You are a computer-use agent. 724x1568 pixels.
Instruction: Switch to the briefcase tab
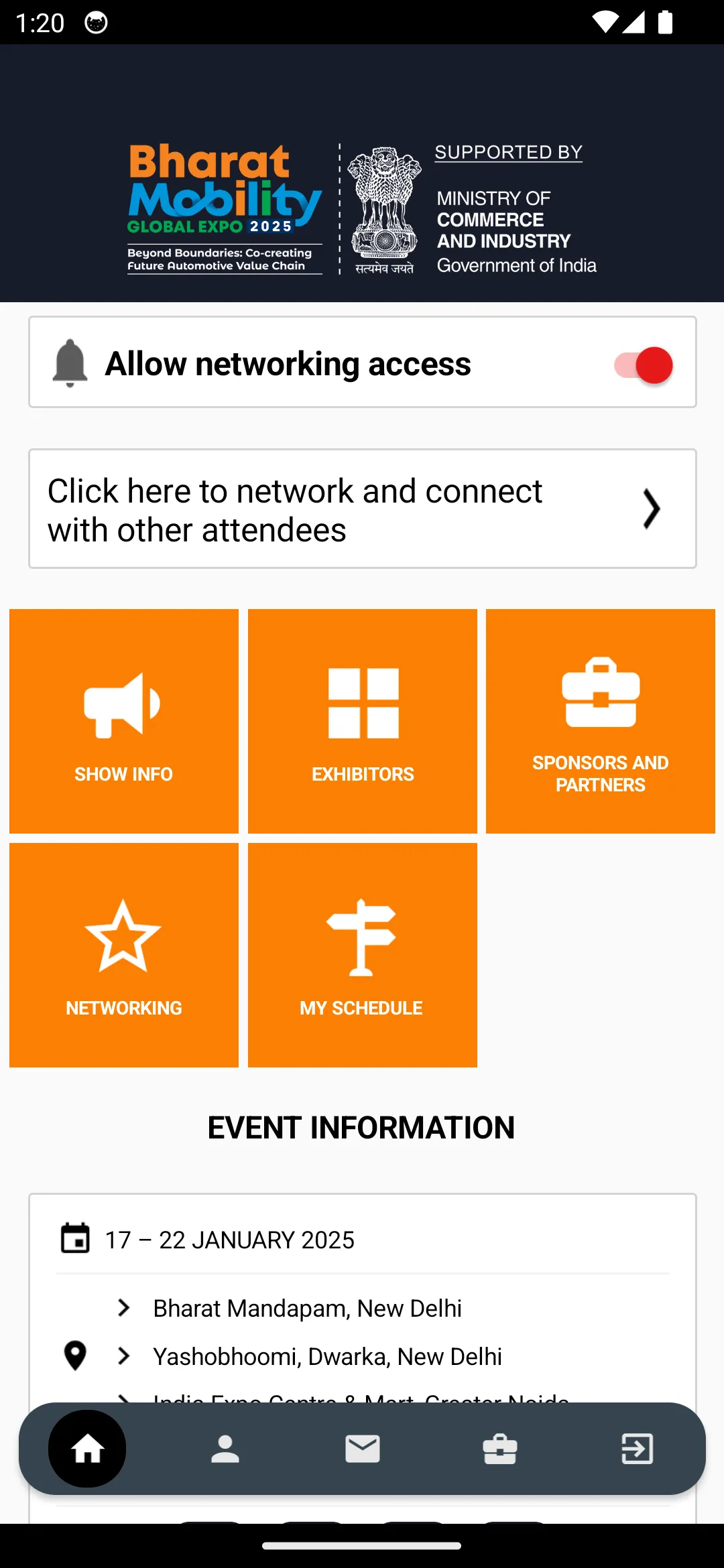click(500, 1449)
